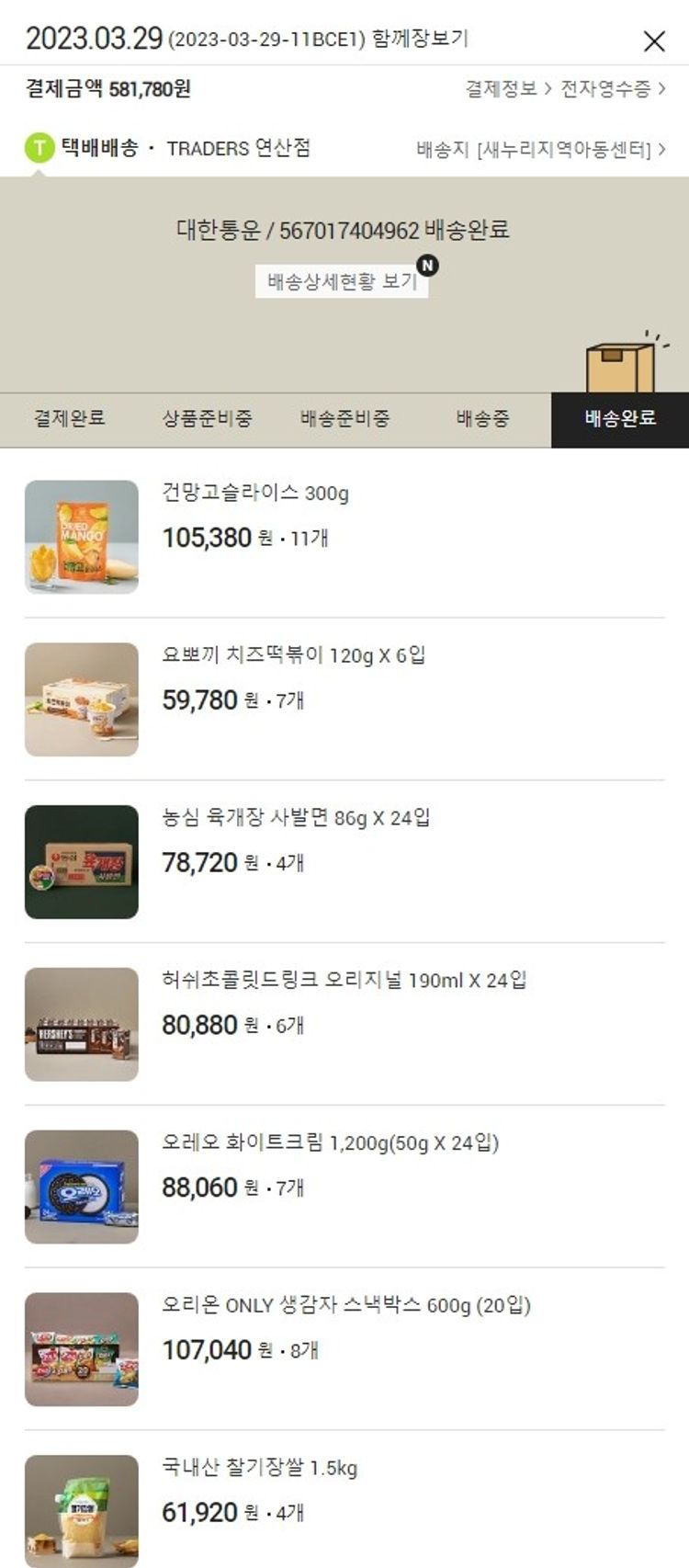Screen dimensions: 689x1568
Task: View 농심 육개장 사발면 product
Action: pyautogui.click(x=296, y=818)
